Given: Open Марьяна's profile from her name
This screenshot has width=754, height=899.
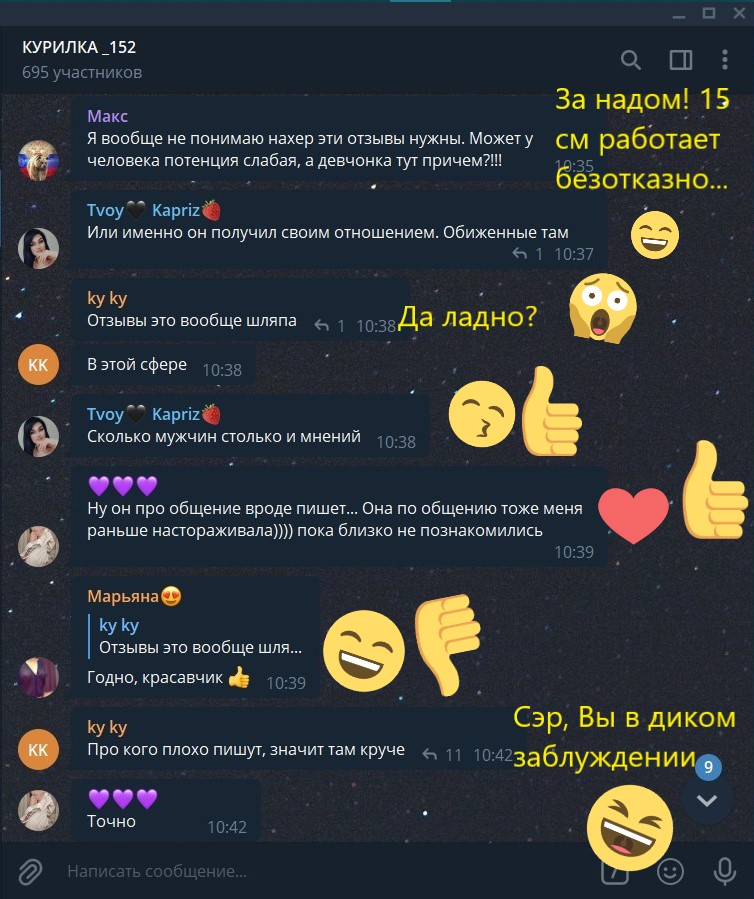Looking at the screenshot, I should click(x=123, y=596).
